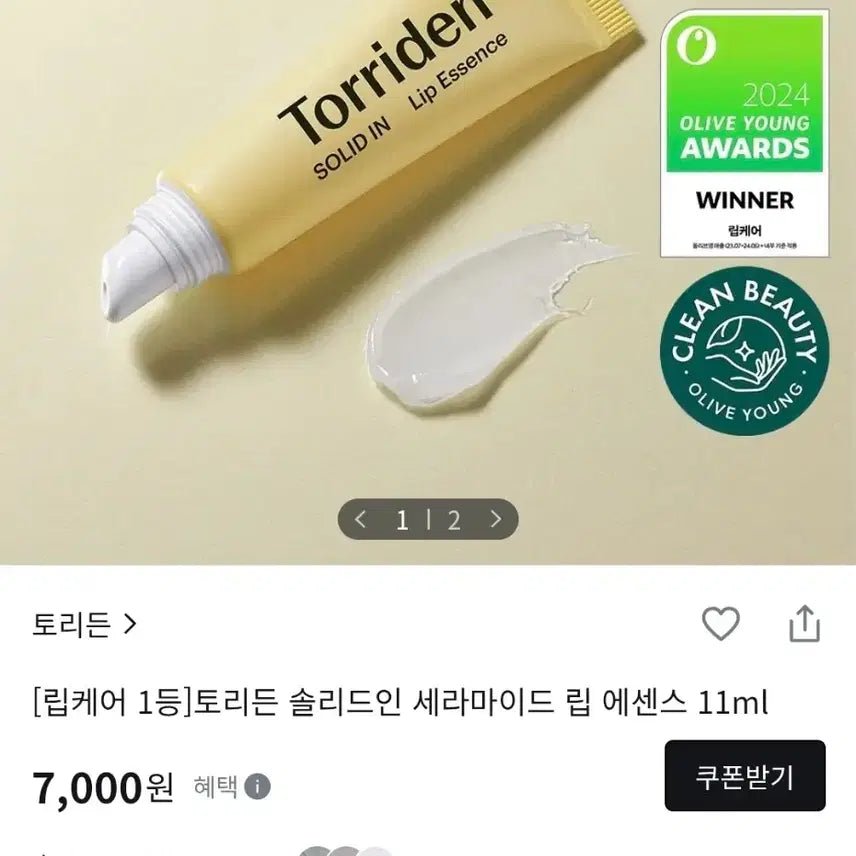856x856 pixels.
Task: Share this lip essence product
Action: pyautogui.click(x=804, y=625)
